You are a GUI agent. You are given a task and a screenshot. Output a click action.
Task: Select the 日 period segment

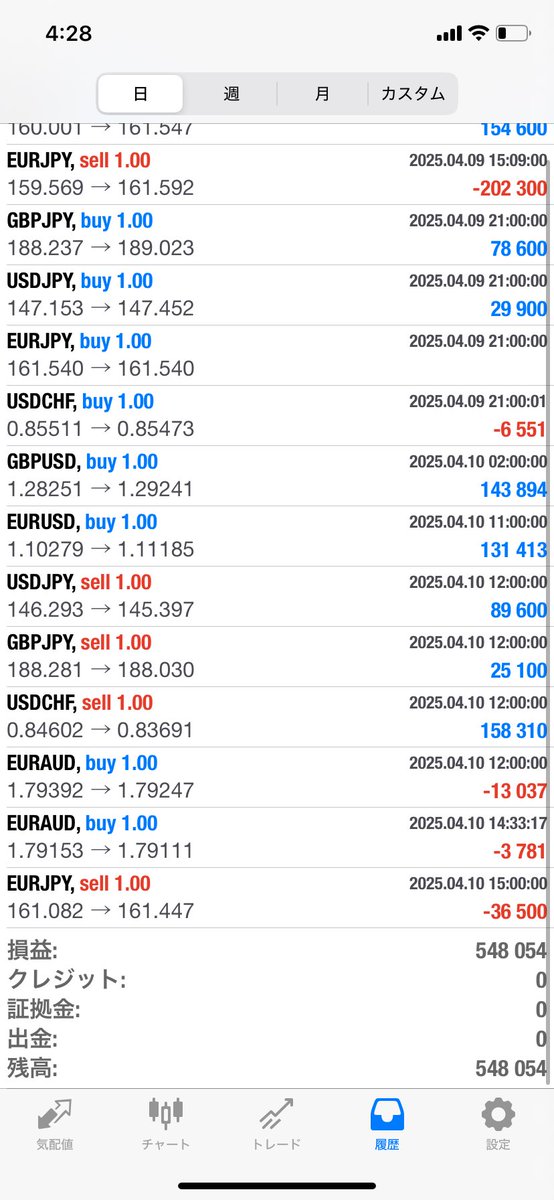coord(140,94)
